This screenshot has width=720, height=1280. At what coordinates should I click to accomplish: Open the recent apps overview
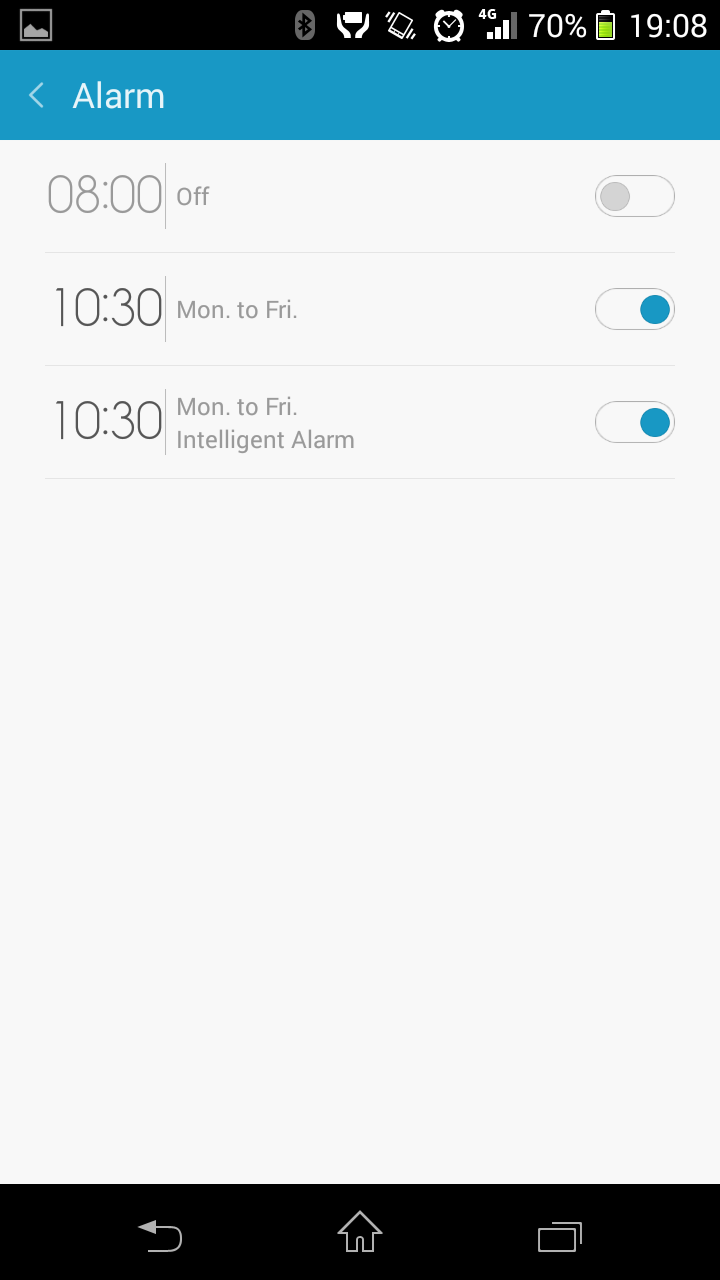(x=560, y=1237)
